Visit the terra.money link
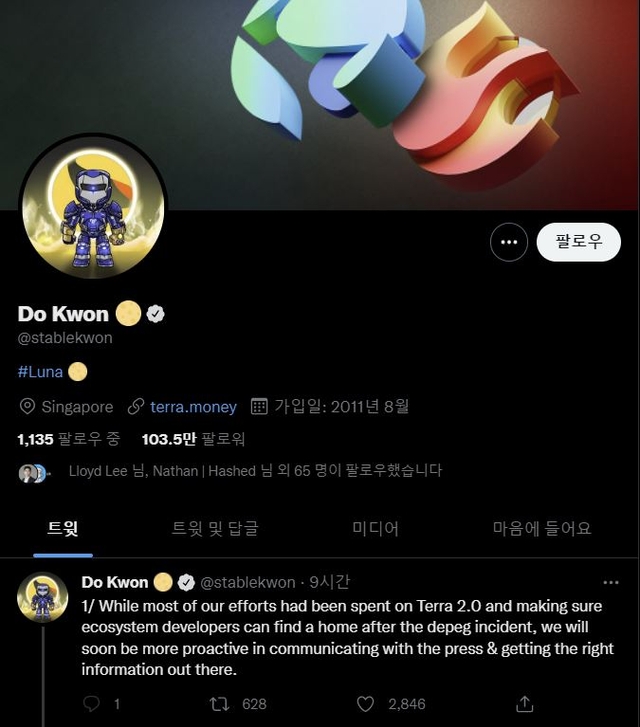640x727 pixels. [193, 407]
